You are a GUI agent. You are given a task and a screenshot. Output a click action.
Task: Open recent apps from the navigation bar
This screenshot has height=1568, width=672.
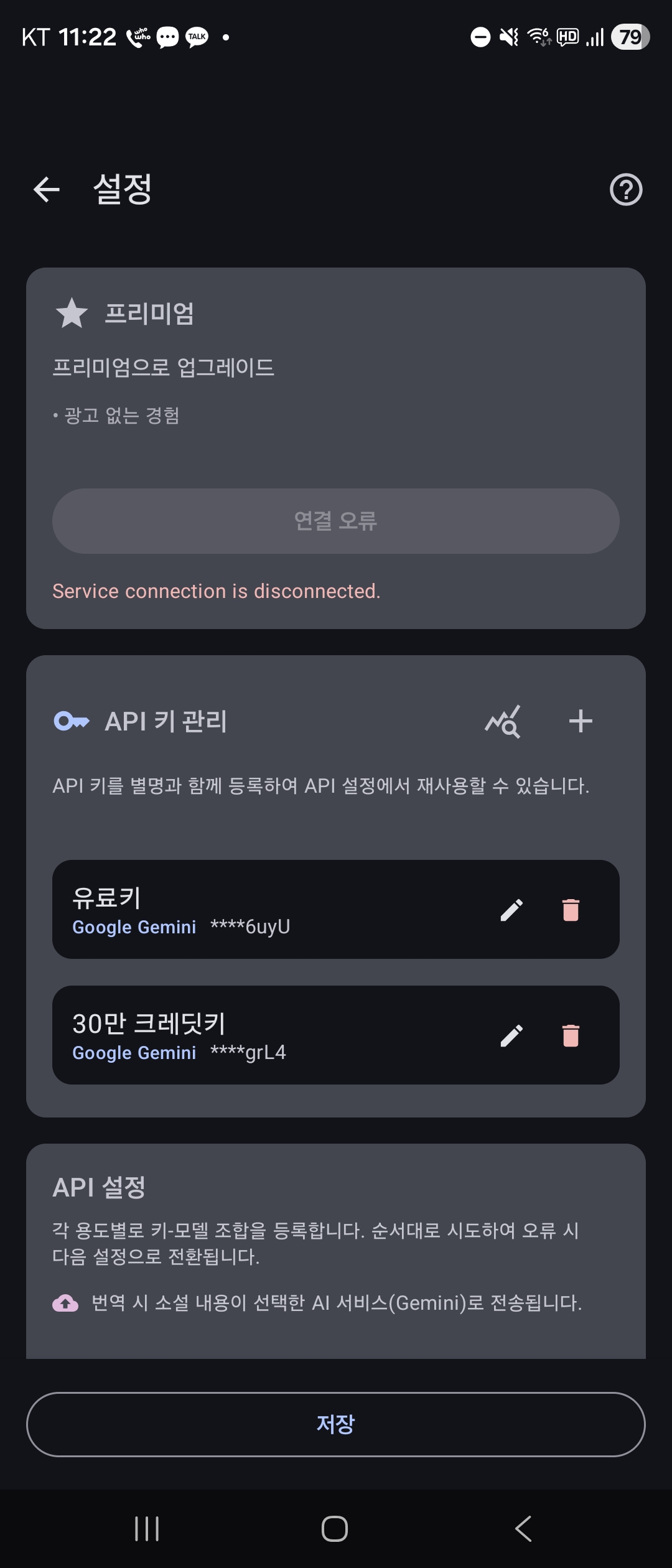[x=146, y=1526]
